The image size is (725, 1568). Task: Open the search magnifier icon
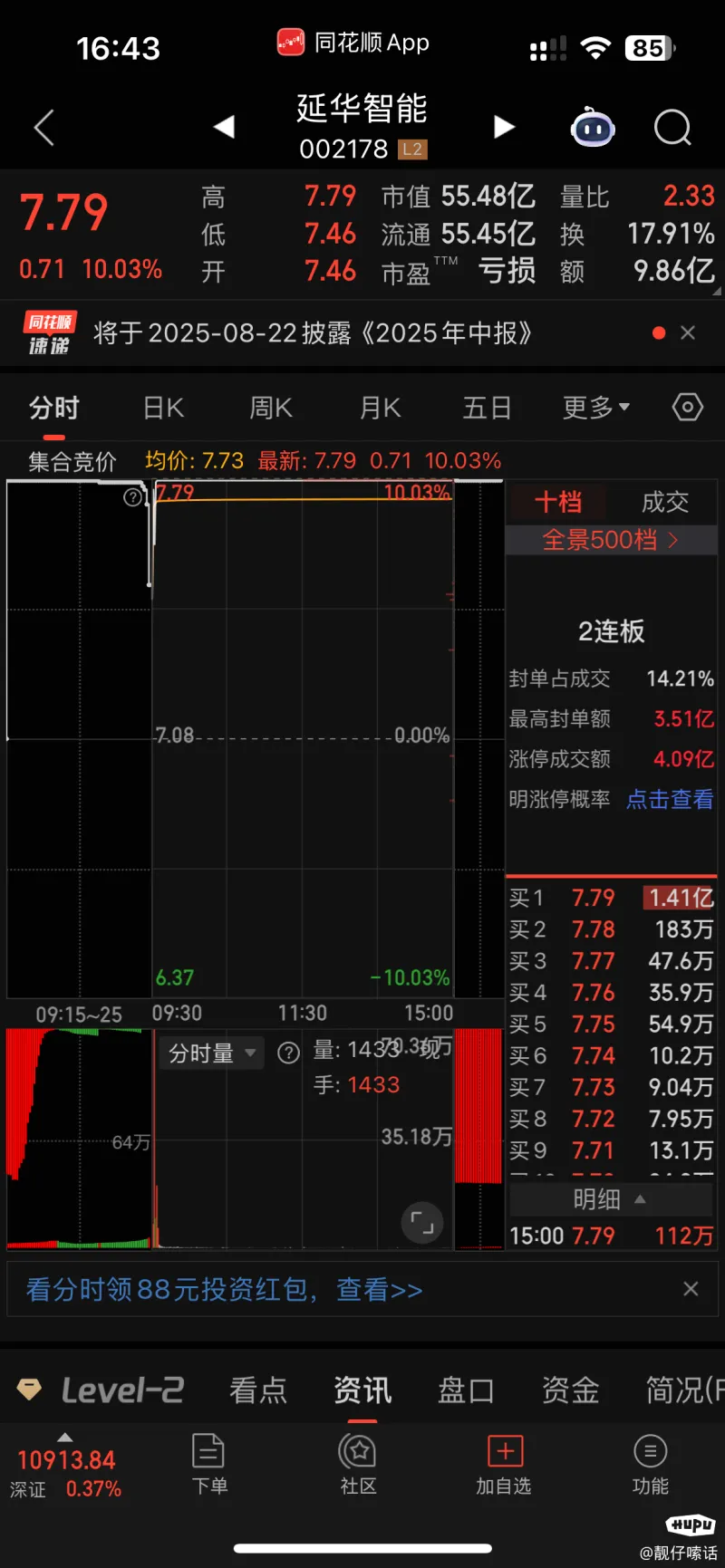pyautogui.click(x=672, y=129)
